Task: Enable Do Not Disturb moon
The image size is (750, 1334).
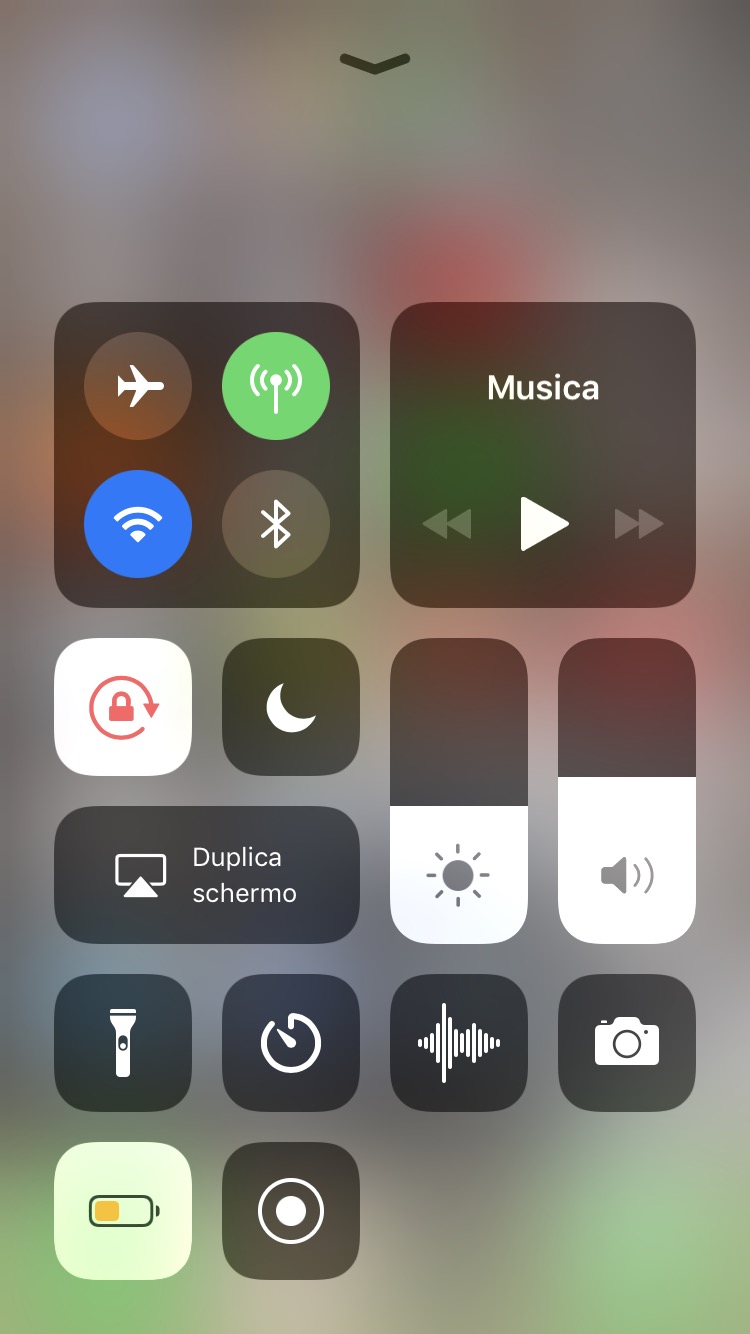Action: point(291,707)
